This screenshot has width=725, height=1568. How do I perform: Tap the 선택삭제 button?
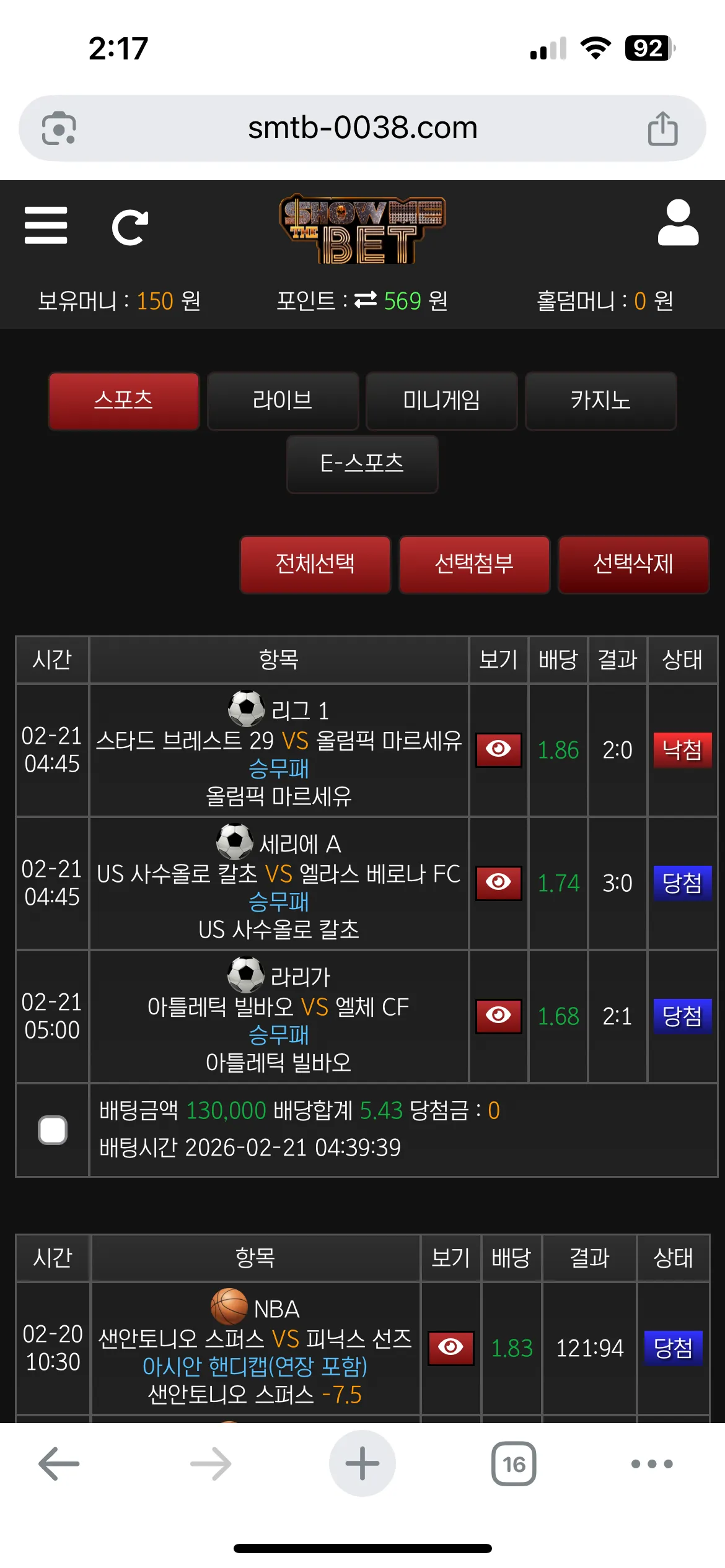pyautogui.click(x=633, y=564)
